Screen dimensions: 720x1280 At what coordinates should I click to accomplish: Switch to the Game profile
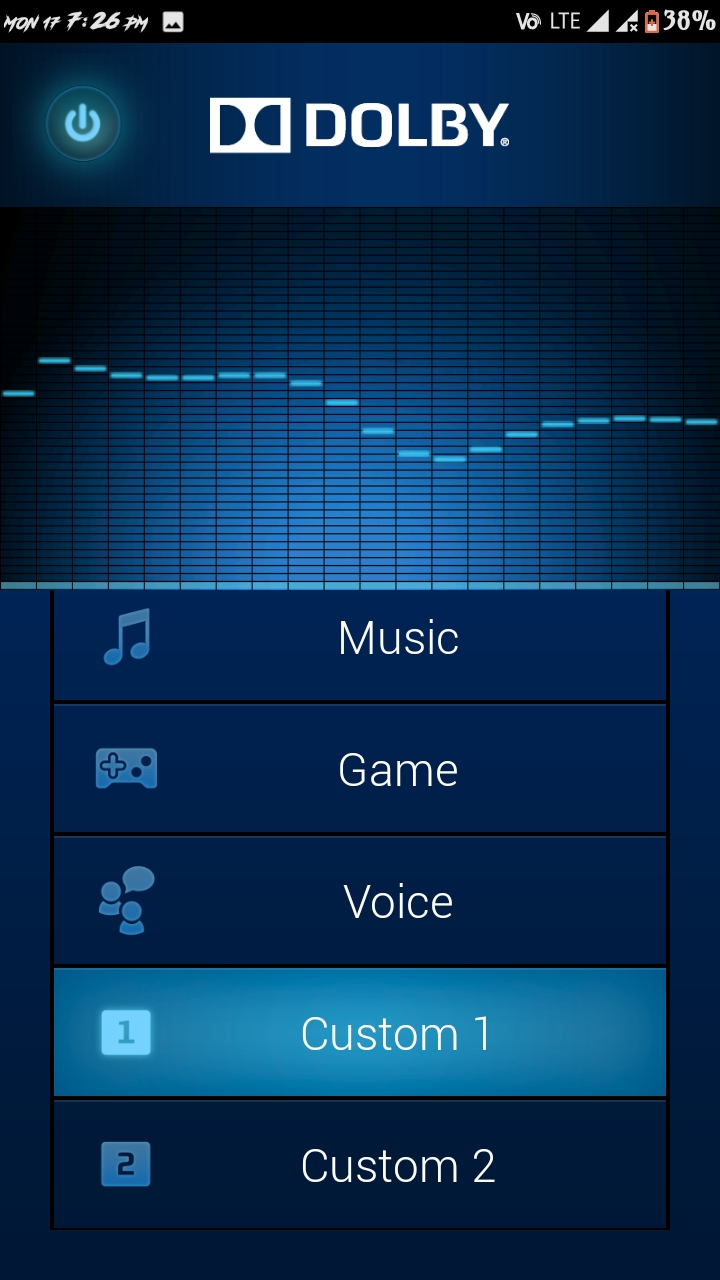tap(360, 769)
